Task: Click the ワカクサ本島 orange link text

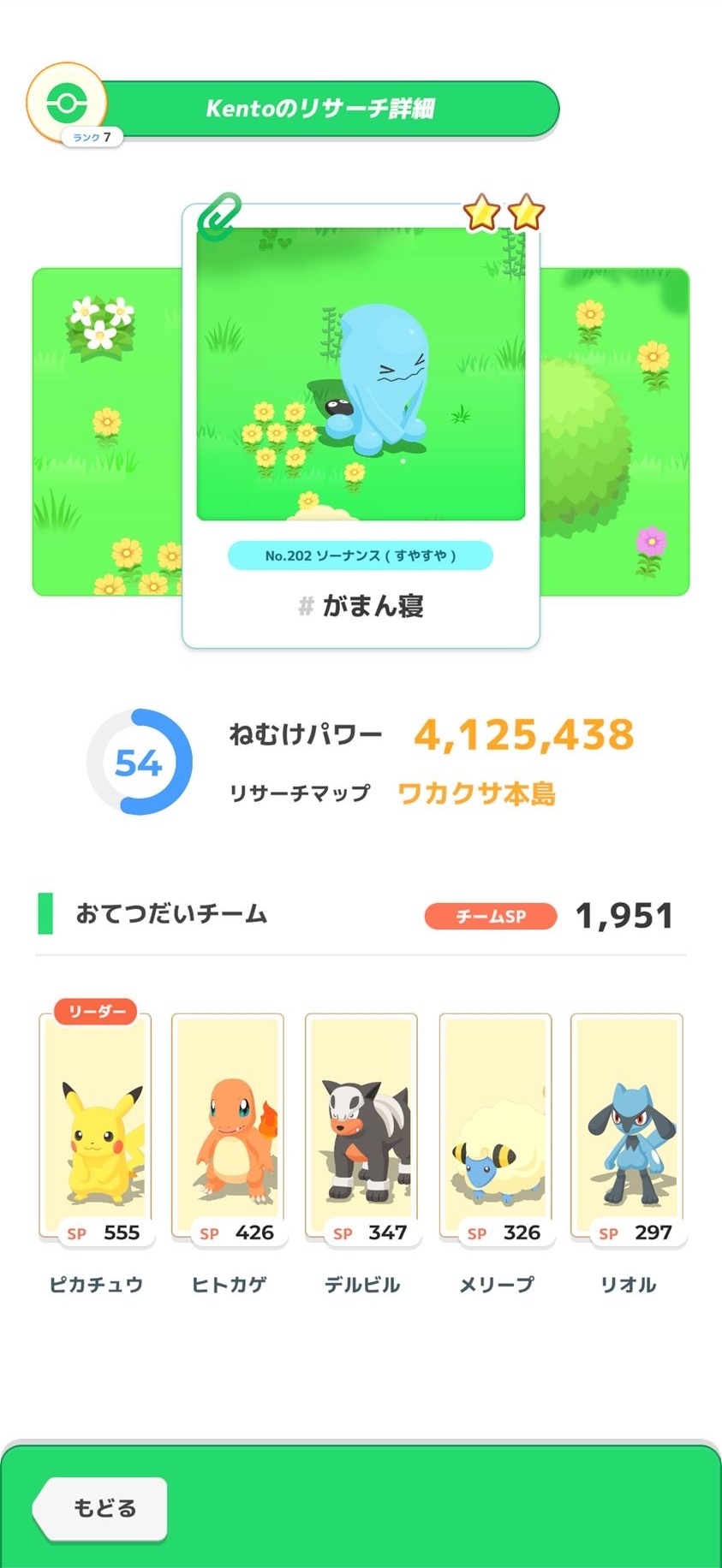Action: coord(477,794)
